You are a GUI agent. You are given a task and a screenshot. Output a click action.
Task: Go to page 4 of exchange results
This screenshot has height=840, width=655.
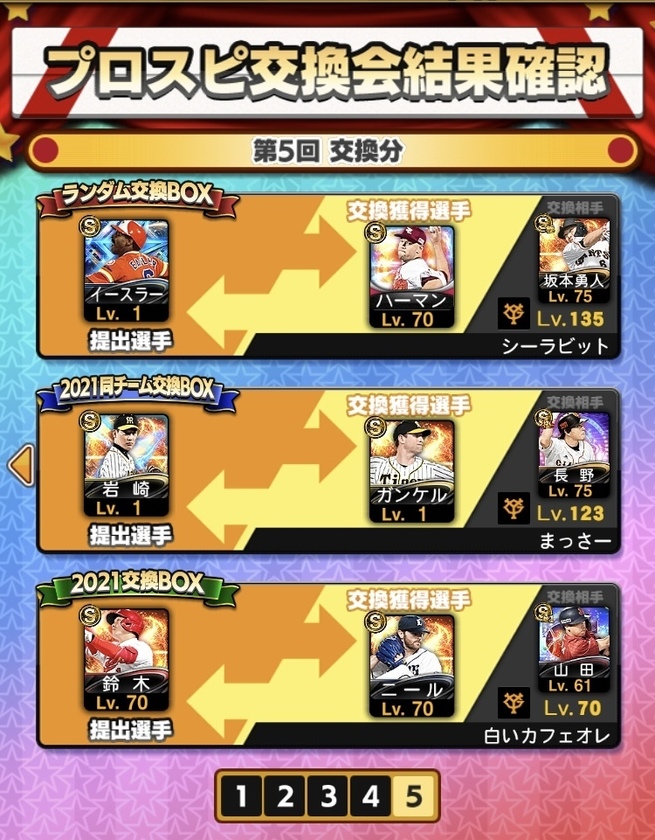pos(371,797)
